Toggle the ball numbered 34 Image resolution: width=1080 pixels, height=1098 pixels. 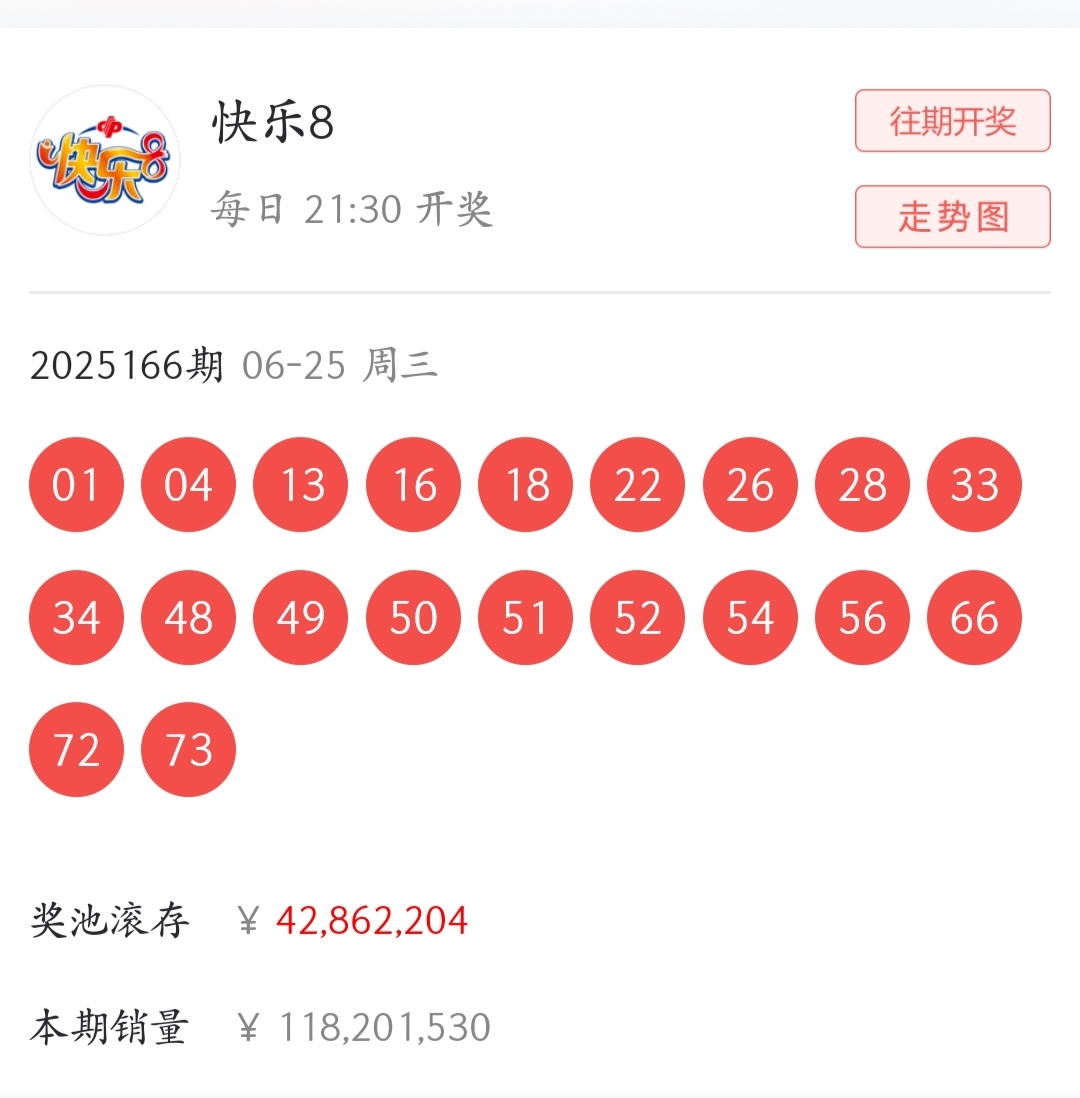76,617
